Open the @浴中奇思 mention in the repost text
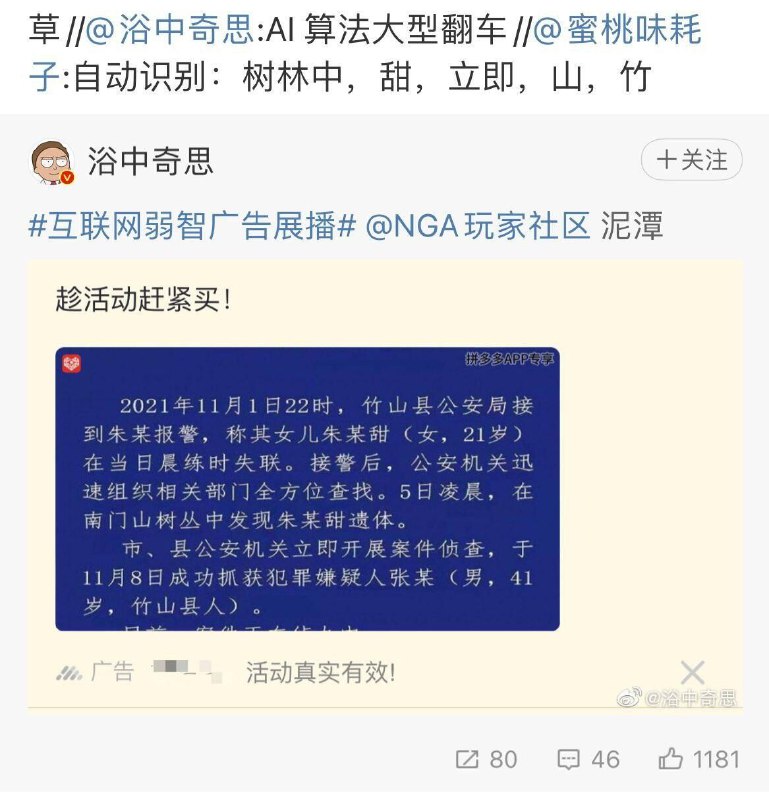This screenshot has width=769, height=800. click(x=170, y=29)
